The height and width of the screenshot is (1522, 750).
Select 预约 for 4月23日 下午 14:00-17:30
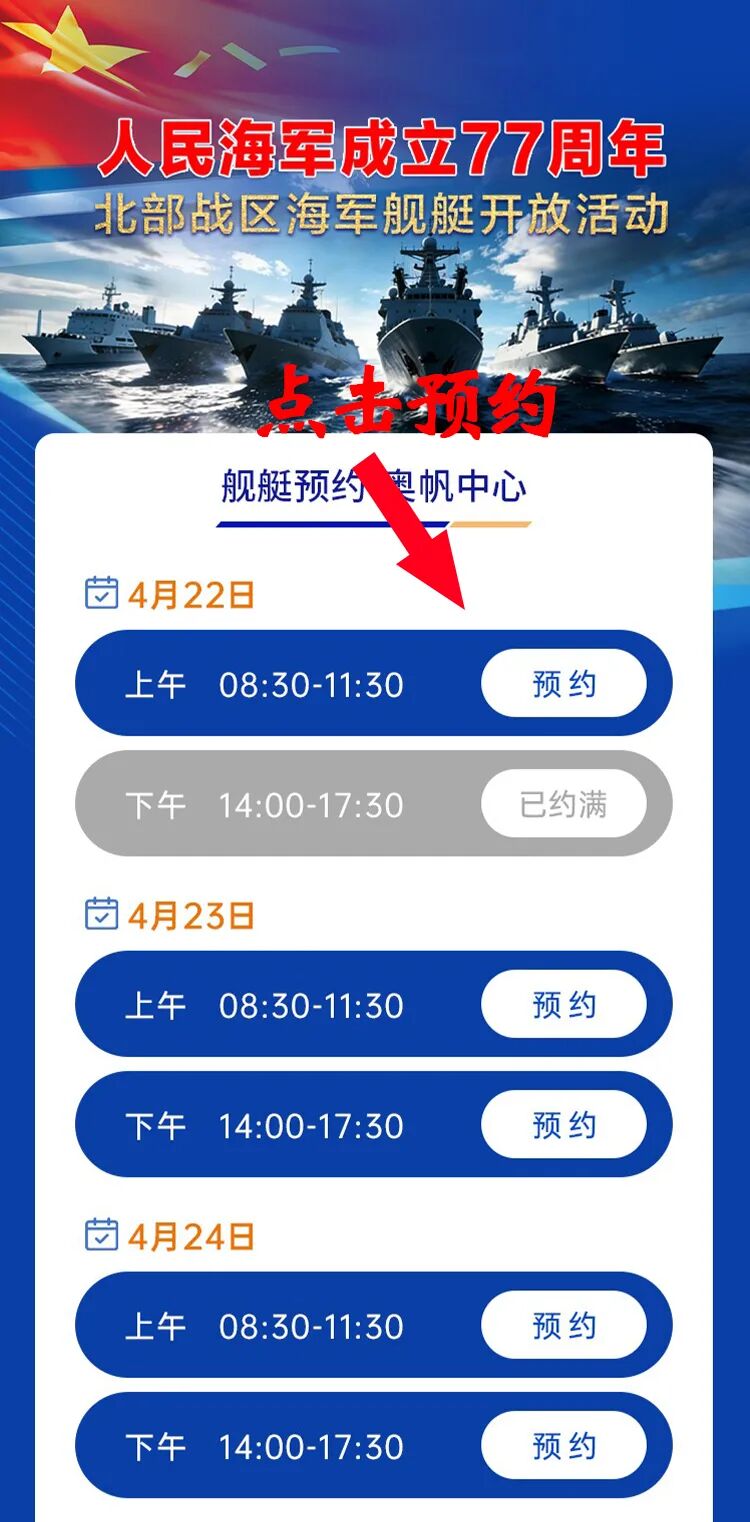pos(563,1124)
